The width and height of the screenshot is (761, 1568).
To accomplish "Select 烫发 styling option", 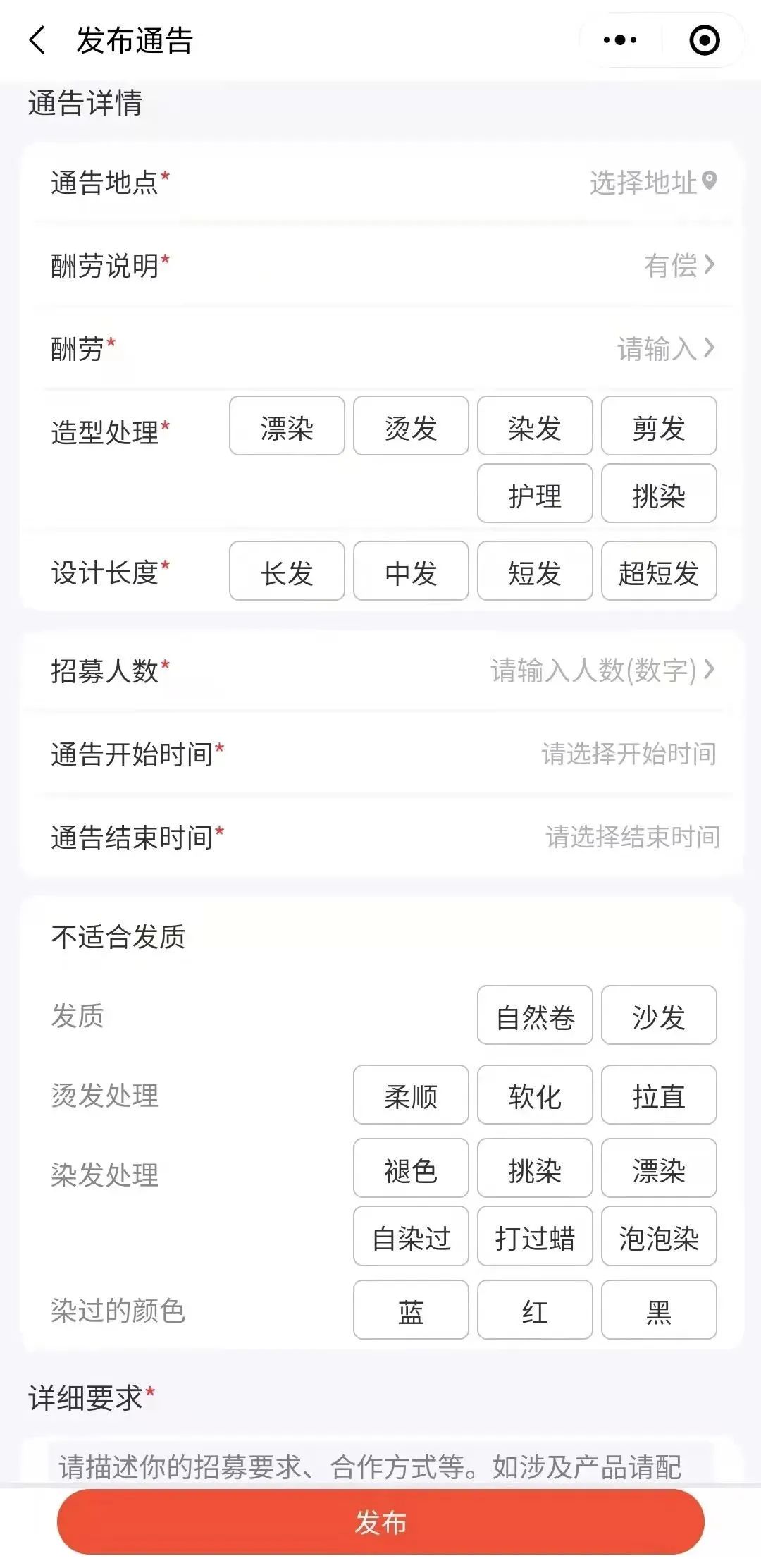I will (410, 427).
